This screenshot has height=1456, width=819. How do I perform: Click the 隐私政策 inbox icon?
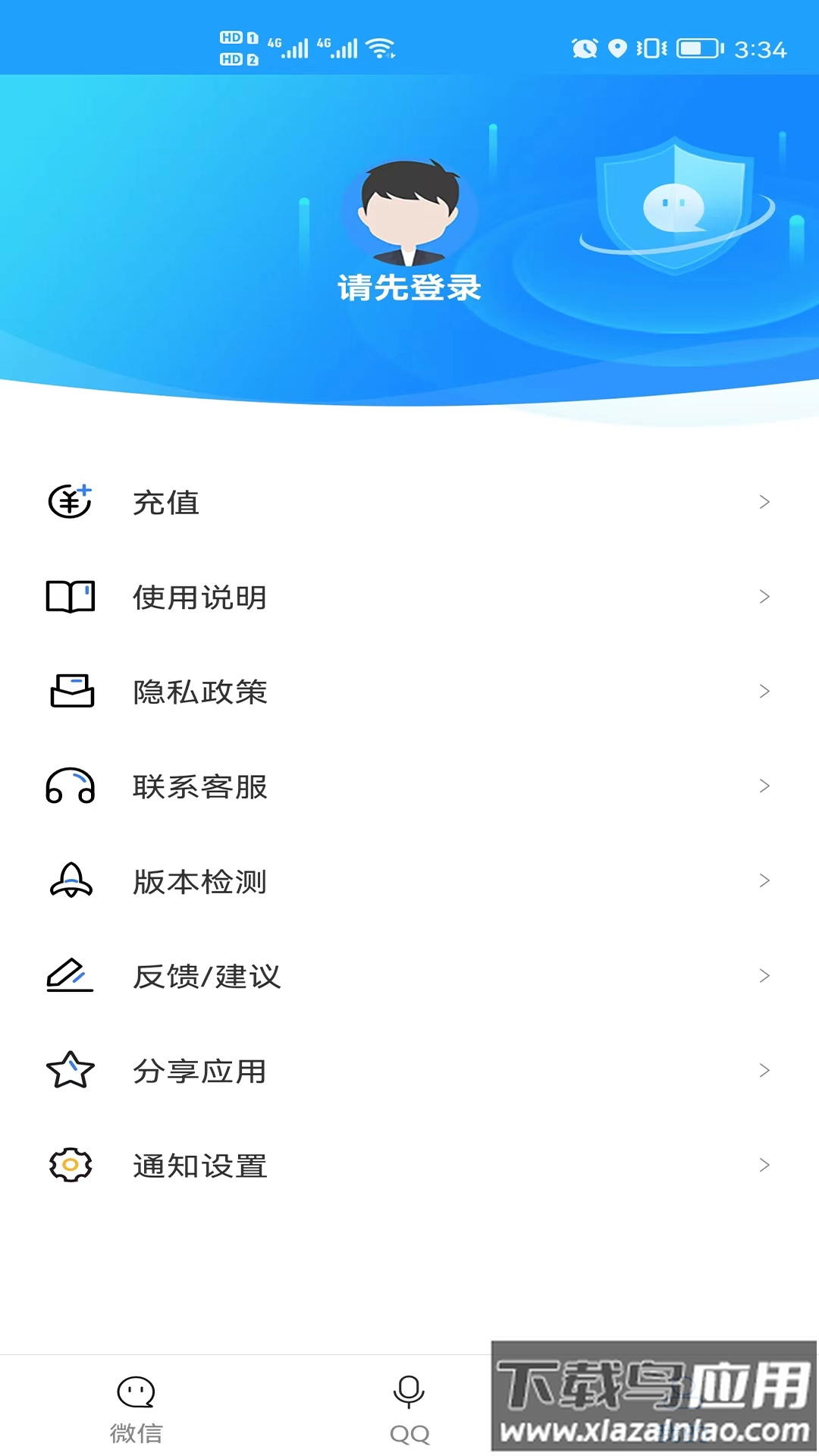[70, 691]
